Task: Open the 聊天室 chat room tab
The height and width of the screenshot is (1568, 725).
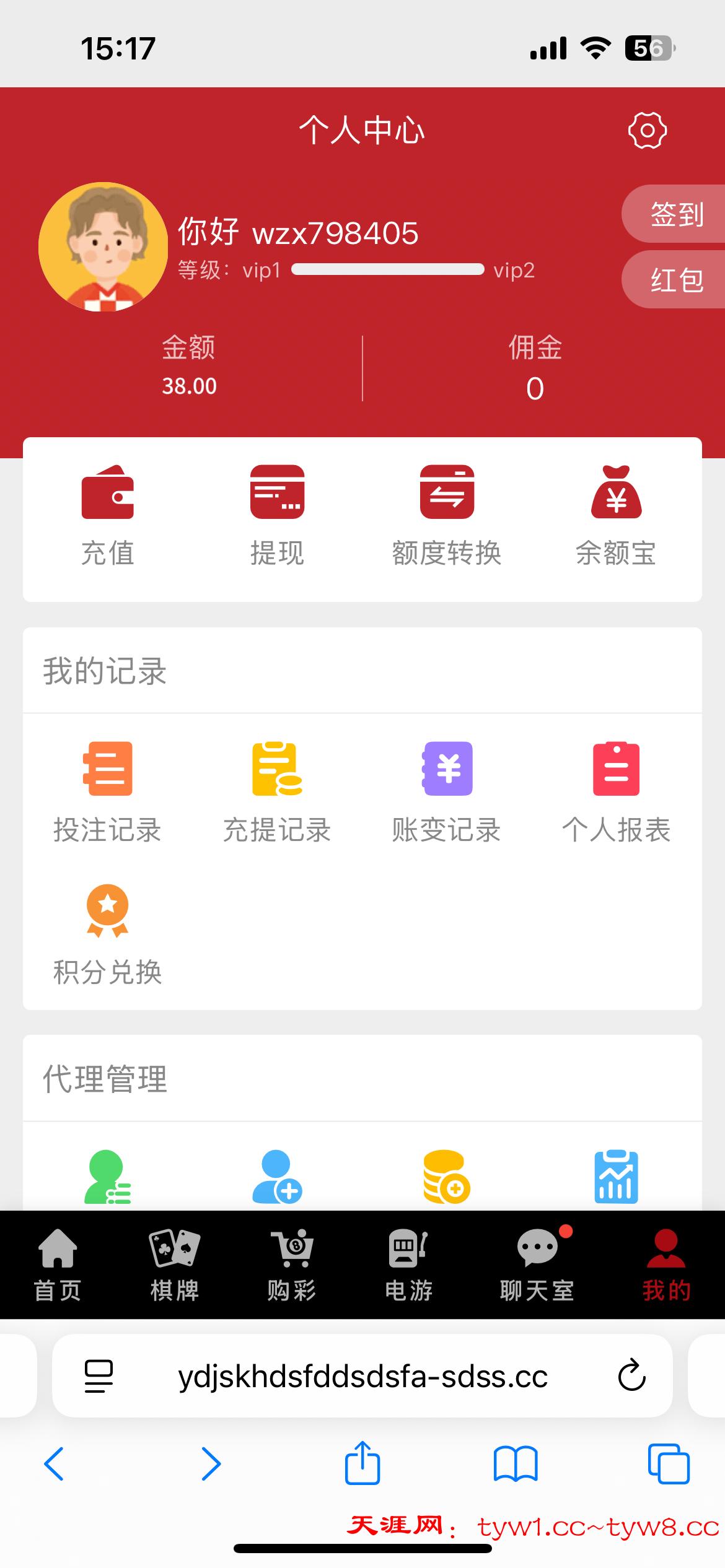Action: (x=537, y=1265)
